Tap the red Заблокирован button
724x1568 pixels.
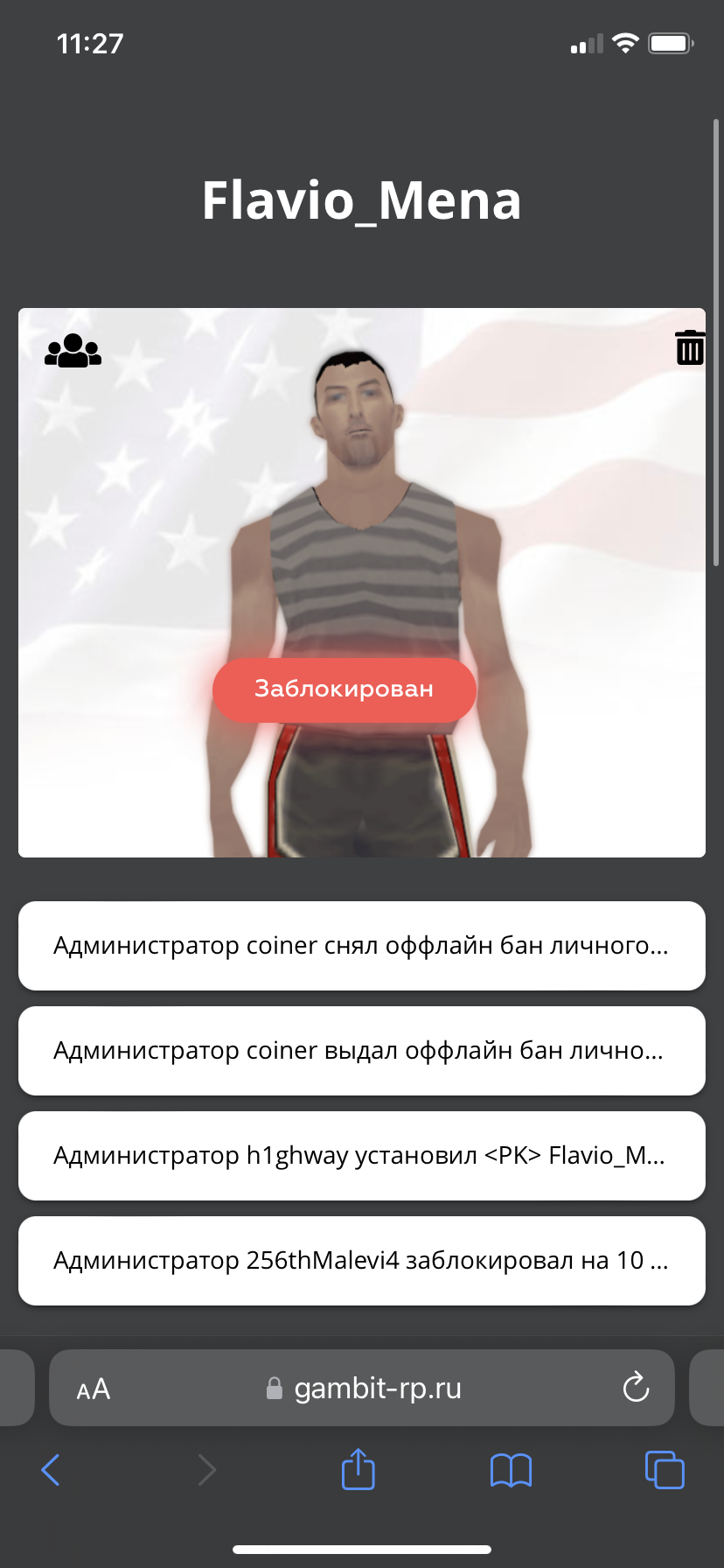point(344,689)
